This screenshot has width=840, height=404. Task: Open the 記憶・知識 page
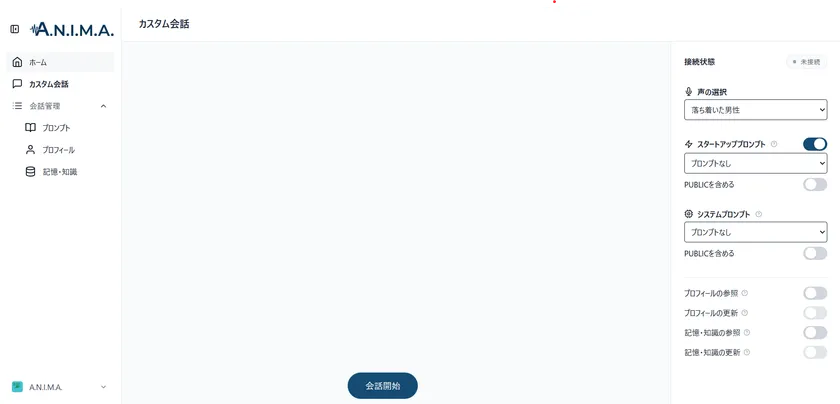click(x=59, y=172)
